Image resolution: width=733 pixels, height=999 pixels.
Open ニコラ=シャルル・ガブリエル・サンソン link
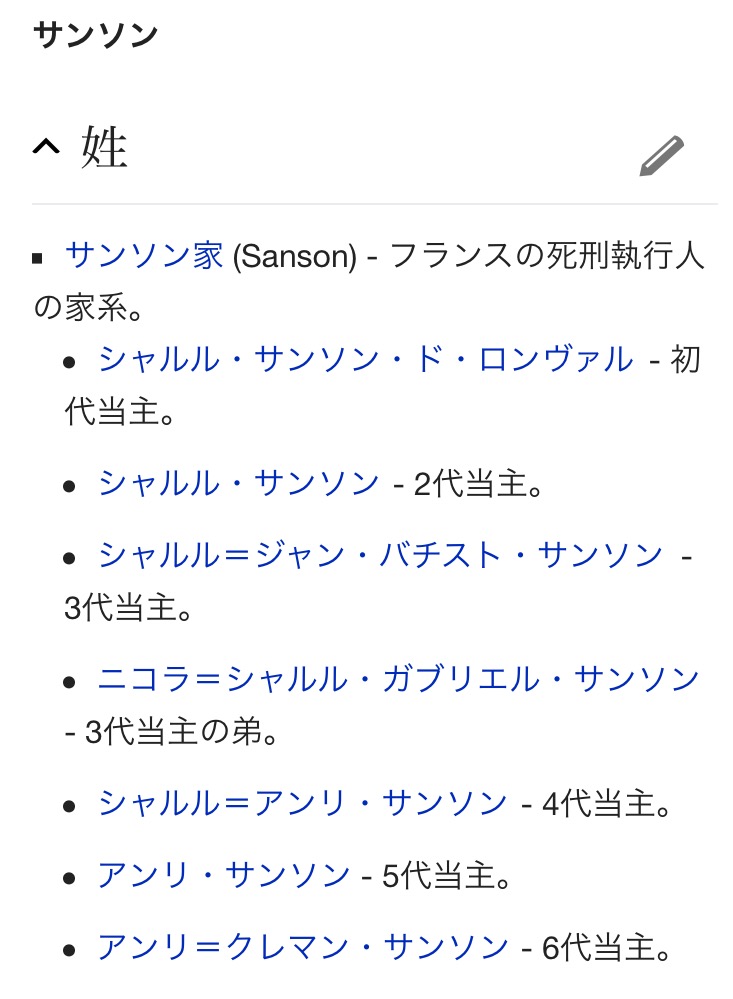coord(398,680)
